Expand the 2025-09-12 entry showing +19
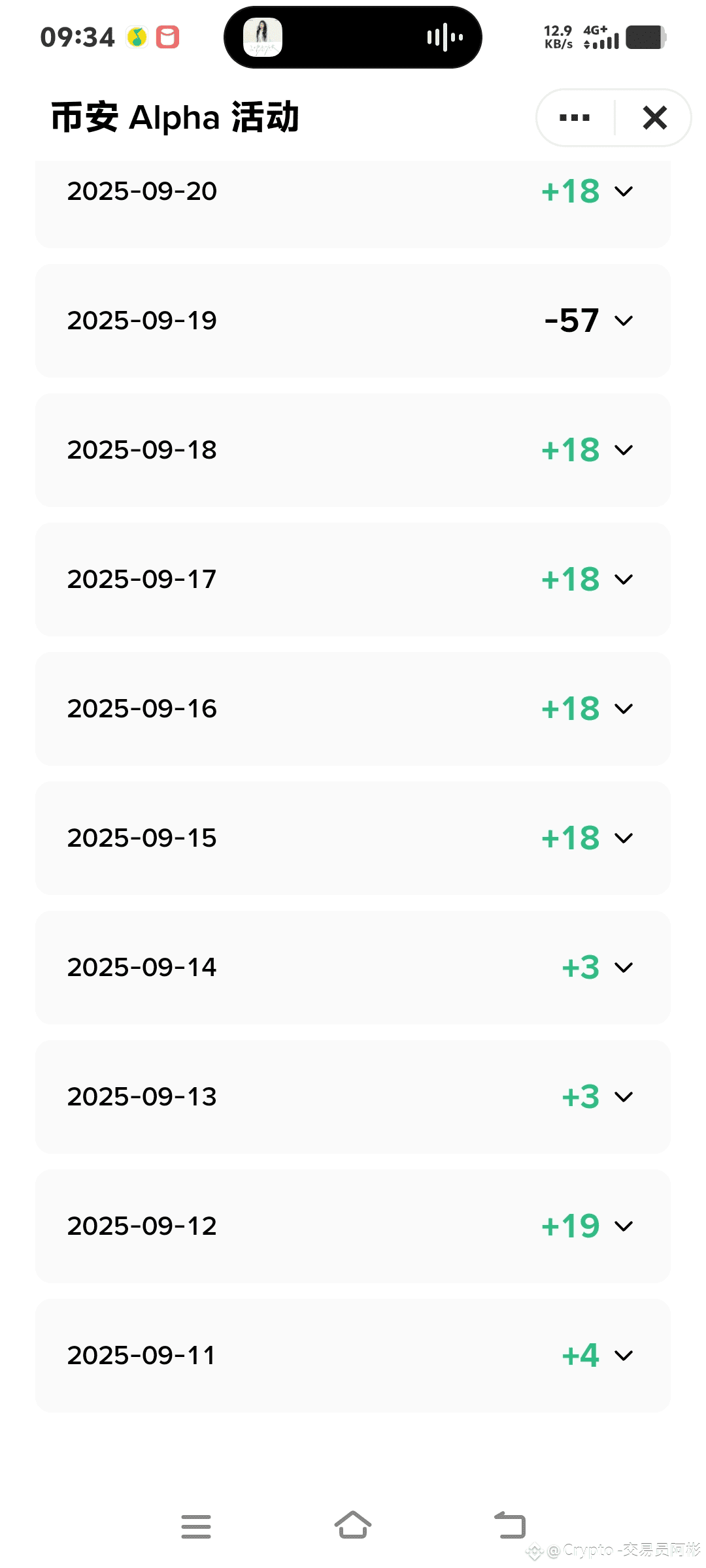Screen dimensions: 706x1568 353,1226
